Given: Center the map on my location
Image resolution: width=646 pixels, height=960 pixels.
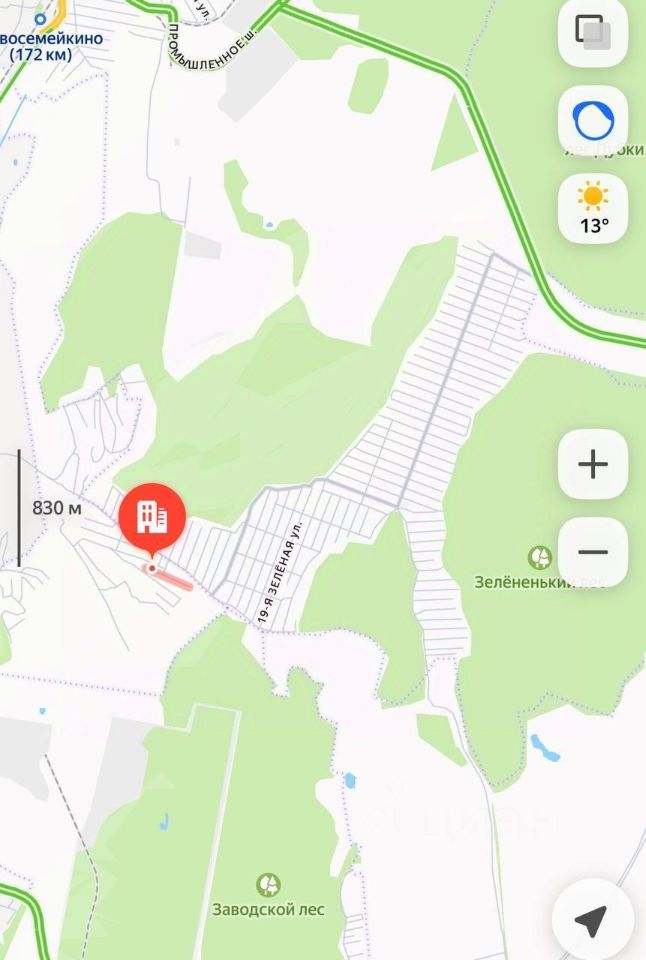Looking at the screenshot, I should [591, 920].
